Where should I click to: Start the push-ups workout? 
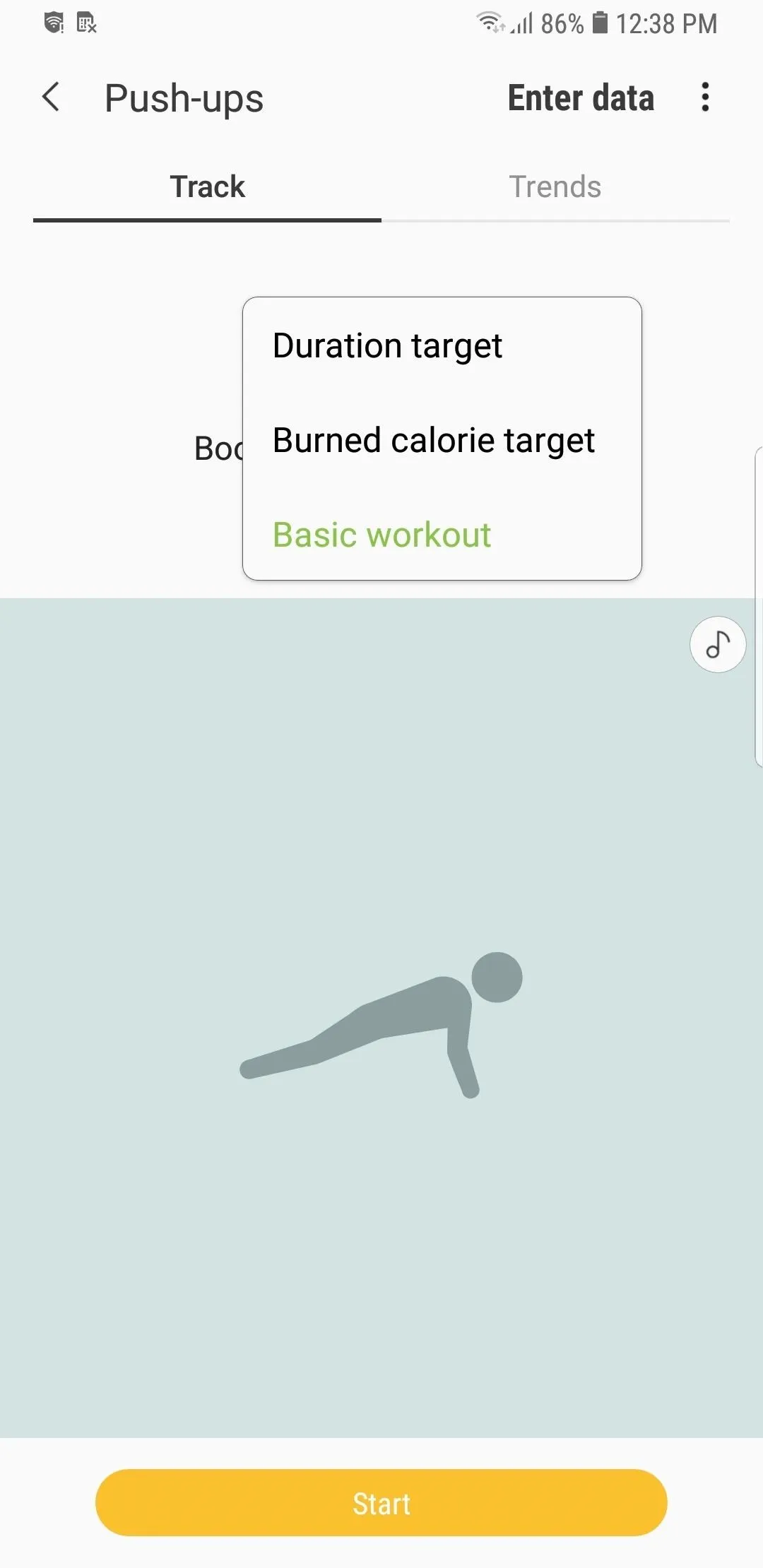(x=381, y=1502)
